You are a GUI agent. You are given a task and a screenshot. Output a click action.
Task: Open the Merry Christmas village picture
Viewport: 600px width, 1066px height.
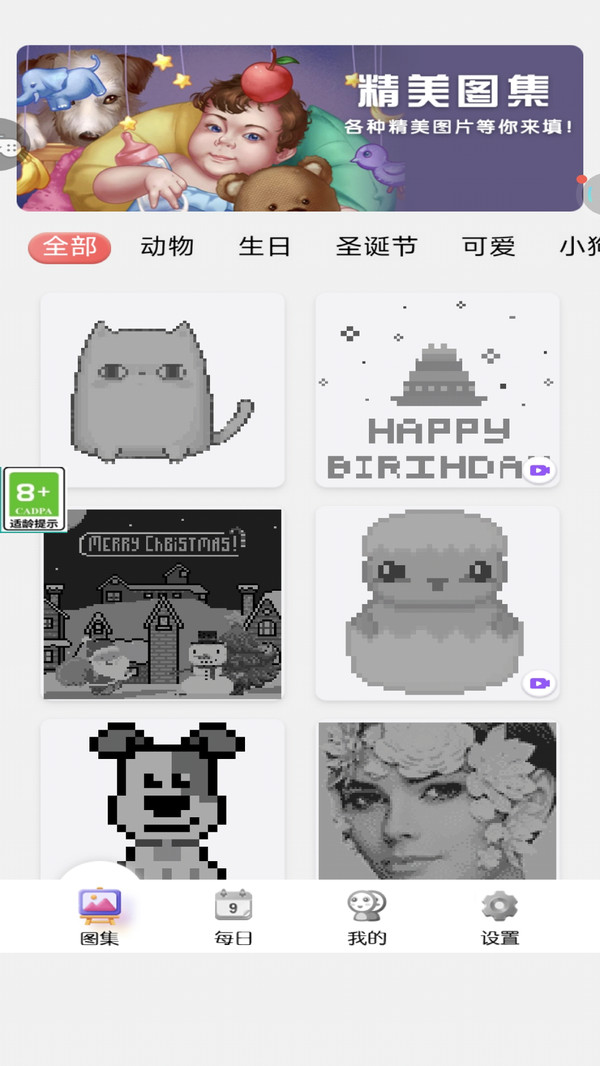[x=162, y=604]
